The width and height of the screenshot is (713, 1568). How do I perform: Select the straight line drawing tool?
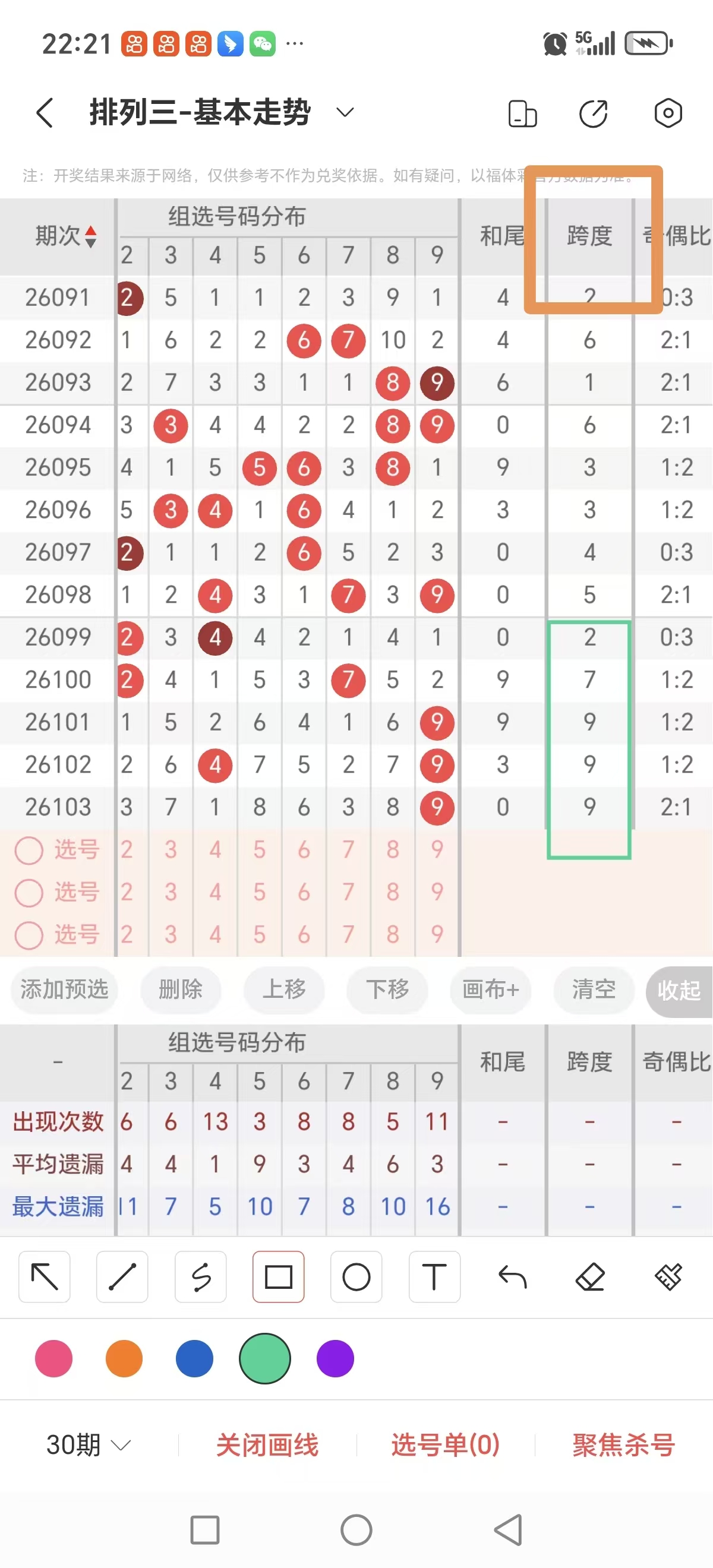pos(122,1278)
